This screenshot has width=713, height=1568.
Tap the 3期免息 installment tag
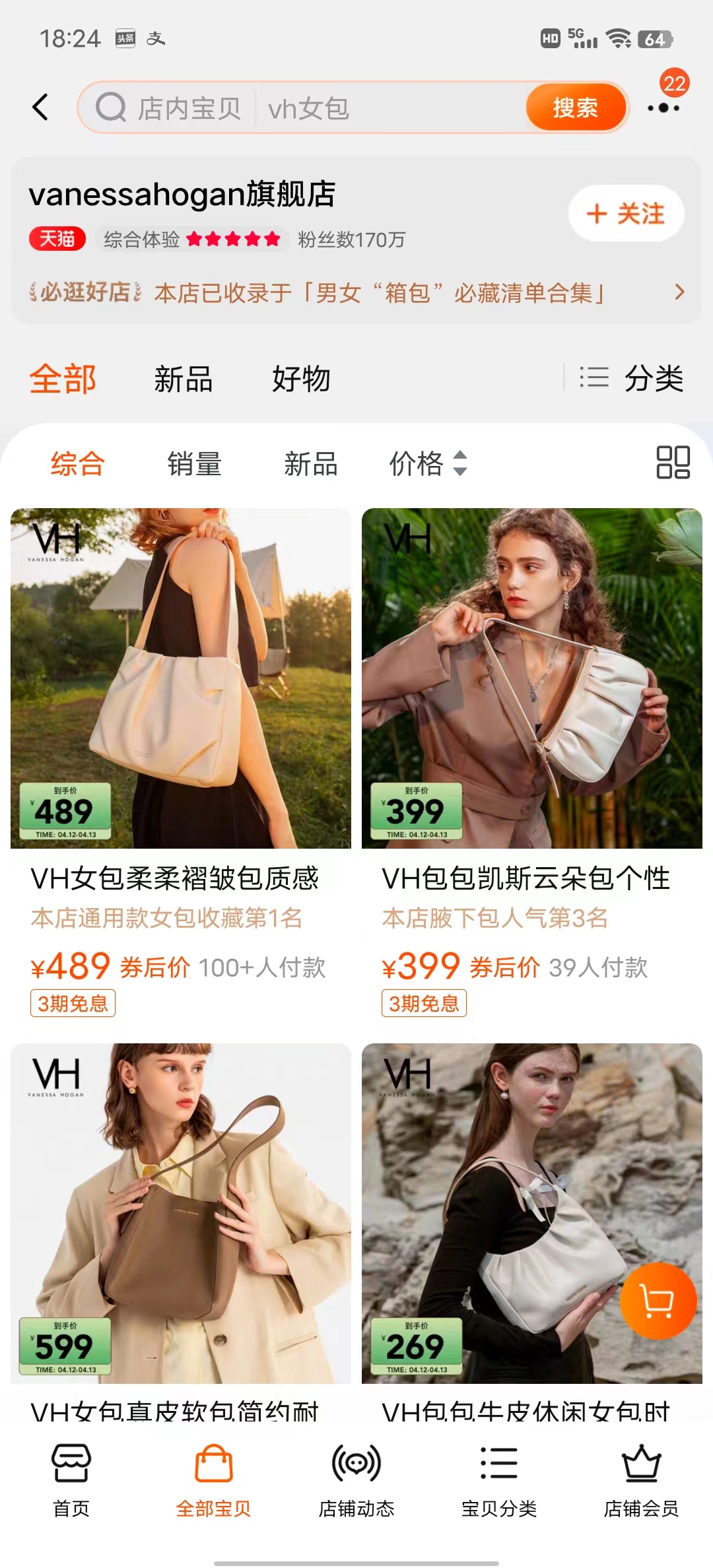point(73,1003)
